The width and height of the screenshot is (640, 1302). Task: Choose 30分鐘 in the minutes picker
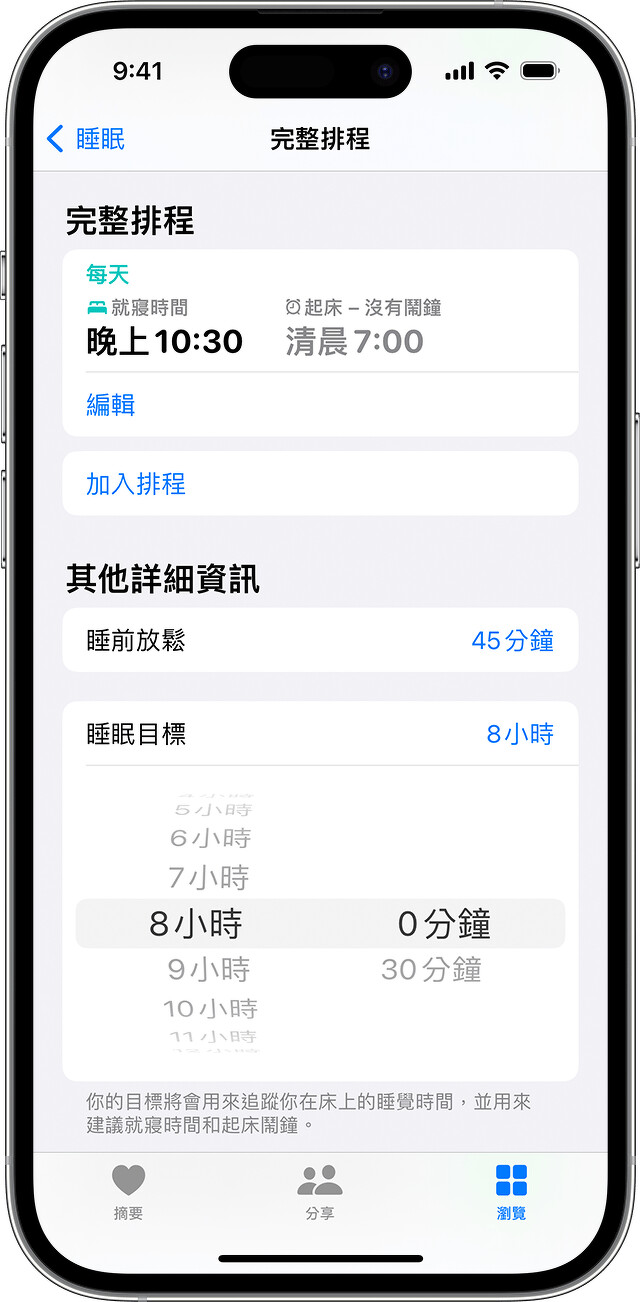tap(431, 969)
